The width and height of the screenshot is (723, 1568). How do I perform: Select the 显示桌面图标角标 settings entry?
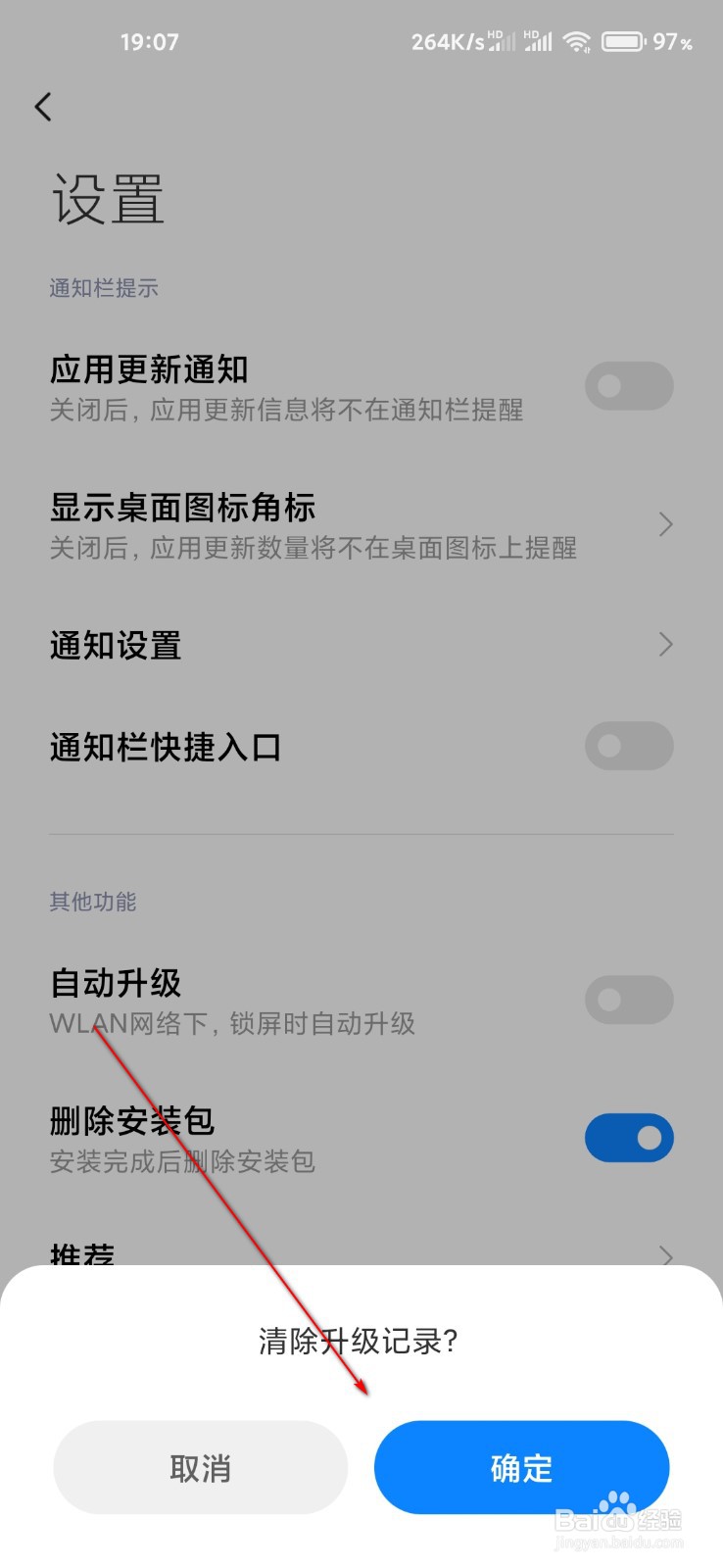pyautogui.click(x=182, y=508)
